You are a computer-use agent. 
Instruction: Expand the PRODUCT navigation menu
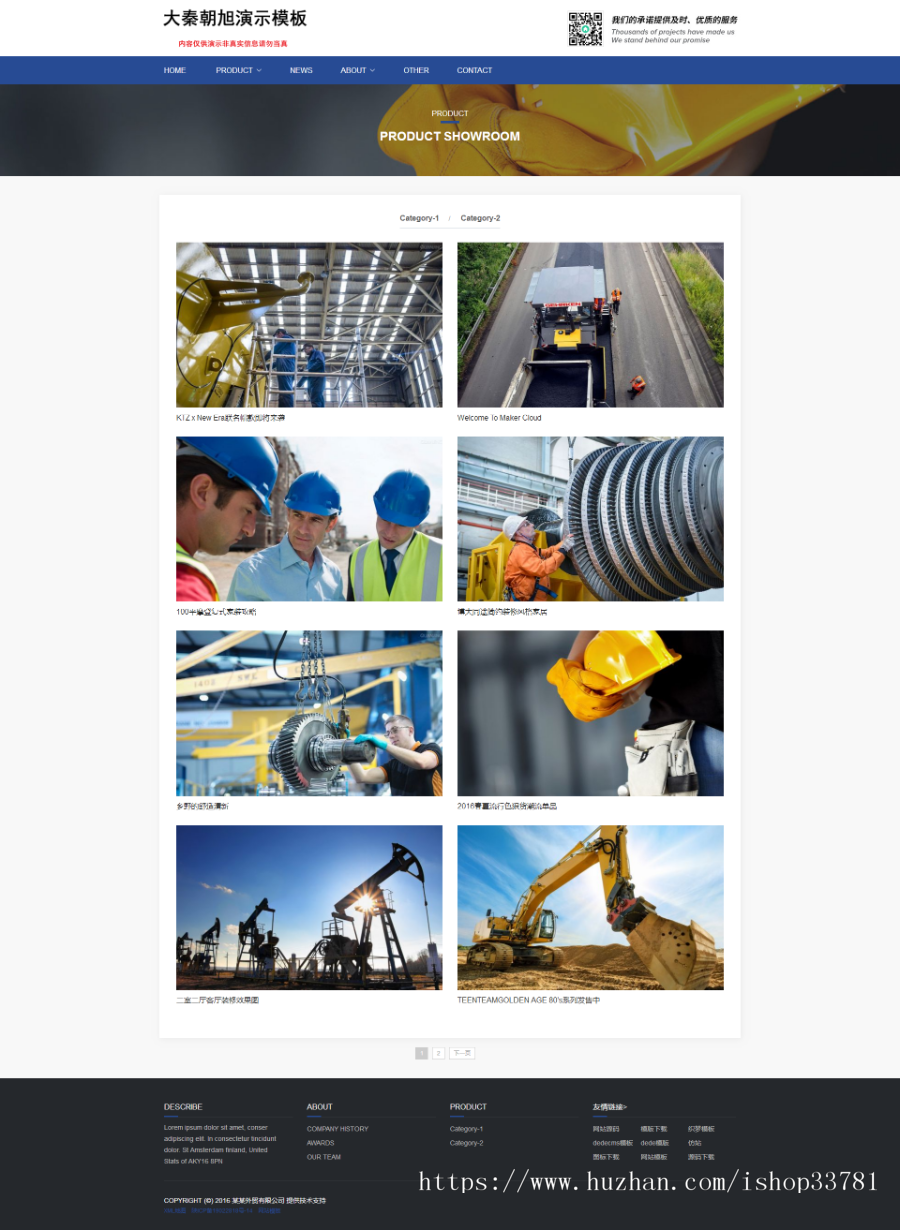[238, 70]
